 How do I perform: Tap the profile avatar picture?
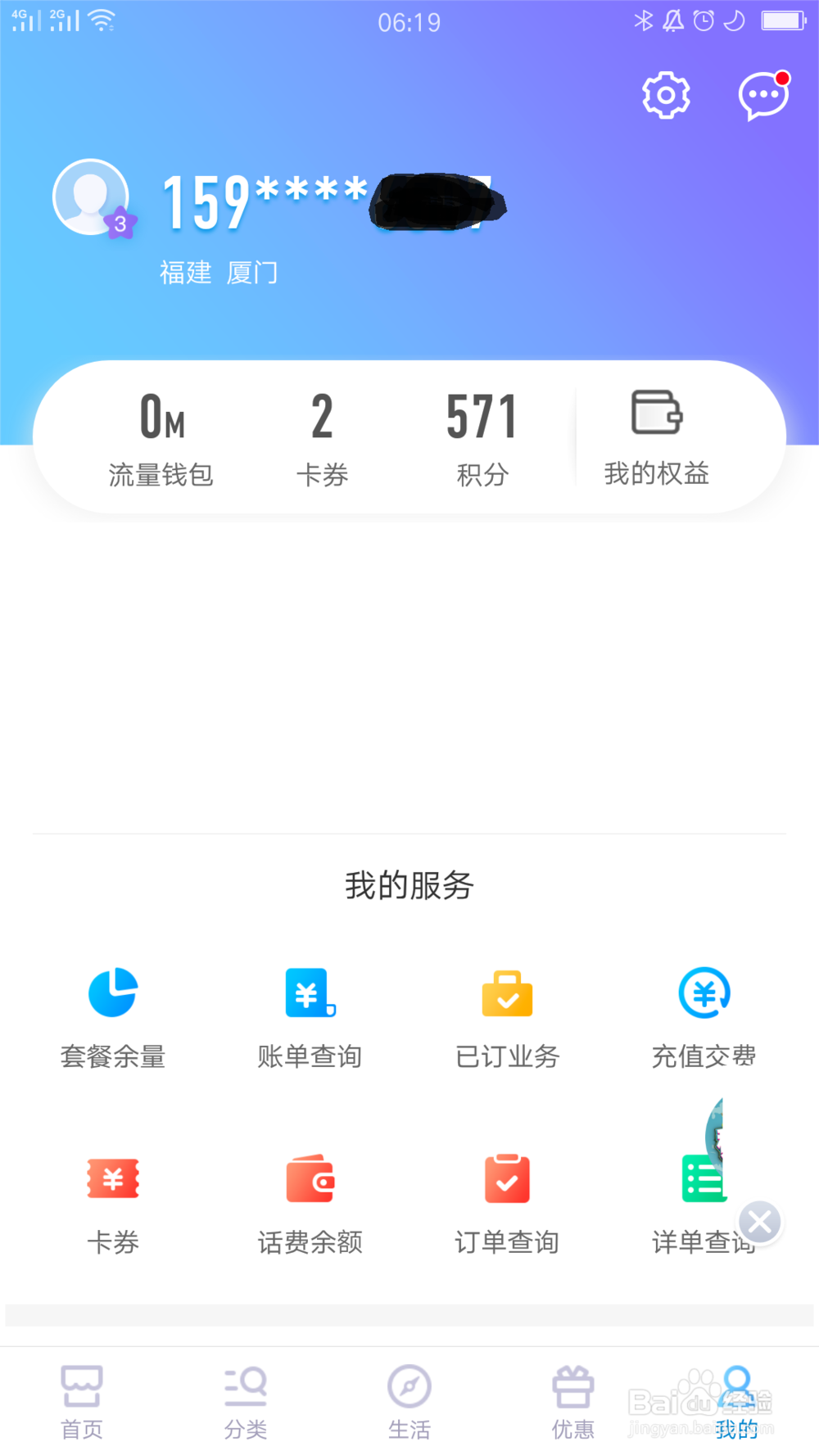point(91,197)
